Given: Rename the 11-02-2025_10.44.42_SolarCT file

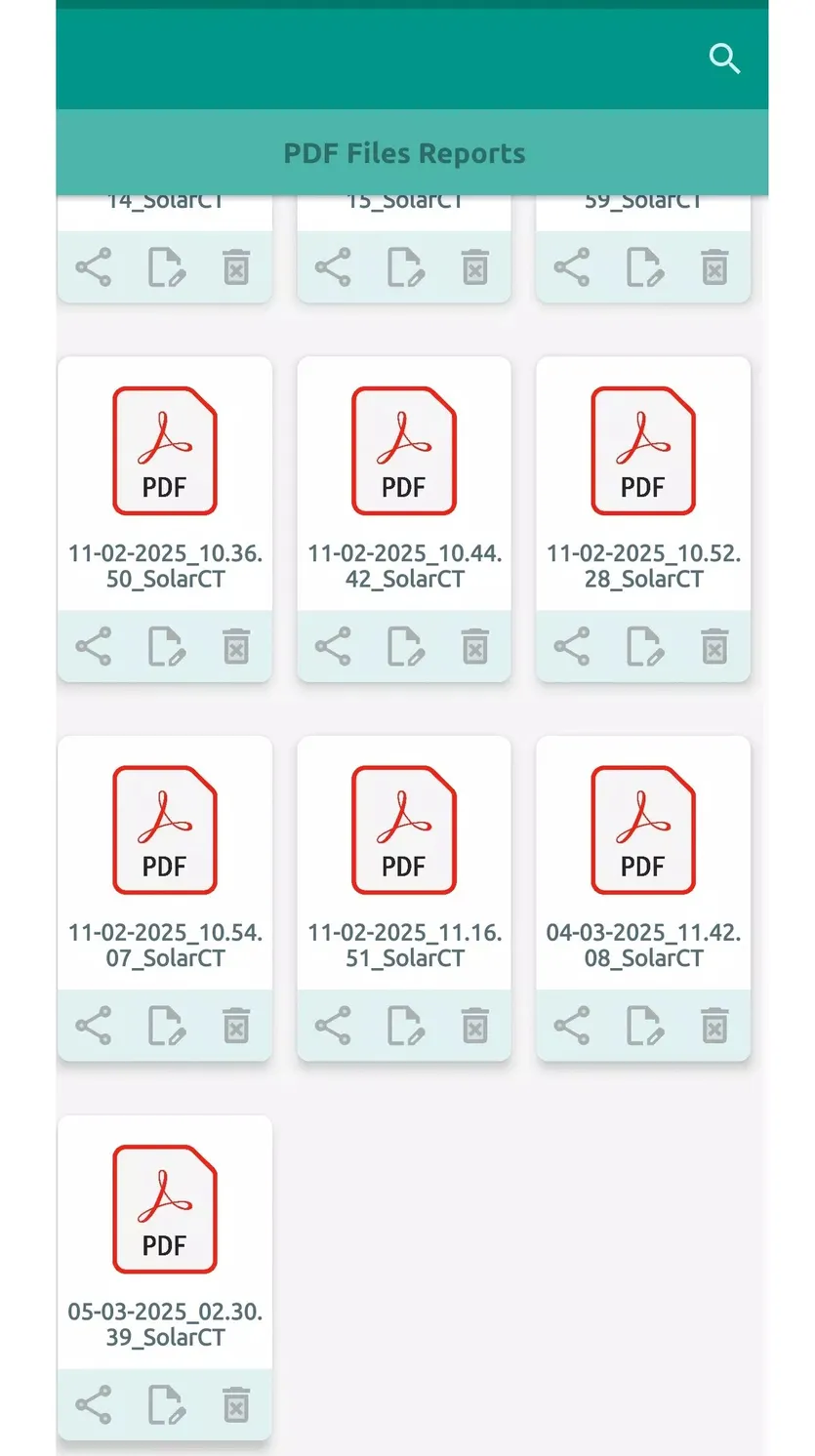Looking at the screenshot, I should [405, 646].
